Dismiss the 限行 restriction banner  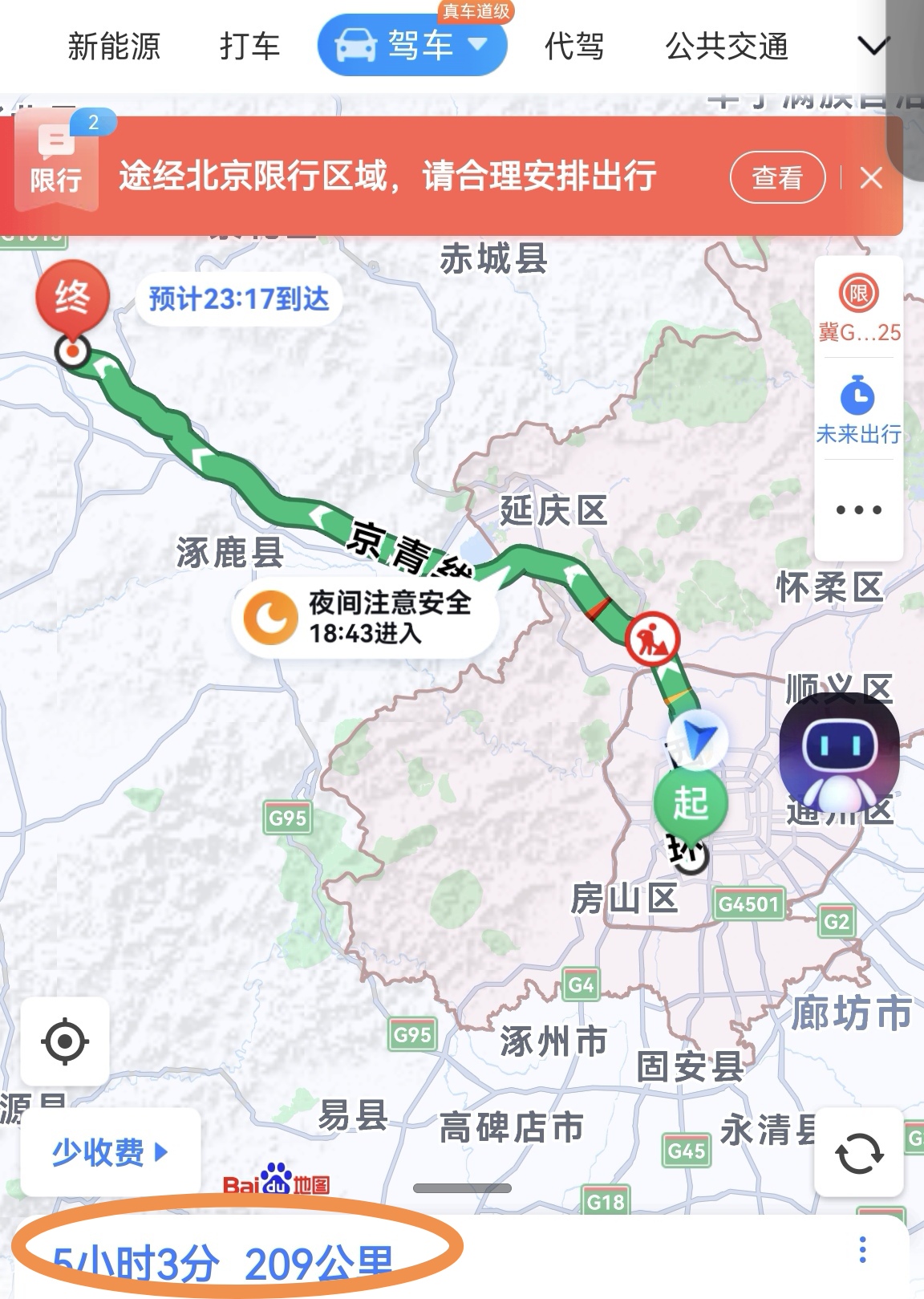pos(871,177)
